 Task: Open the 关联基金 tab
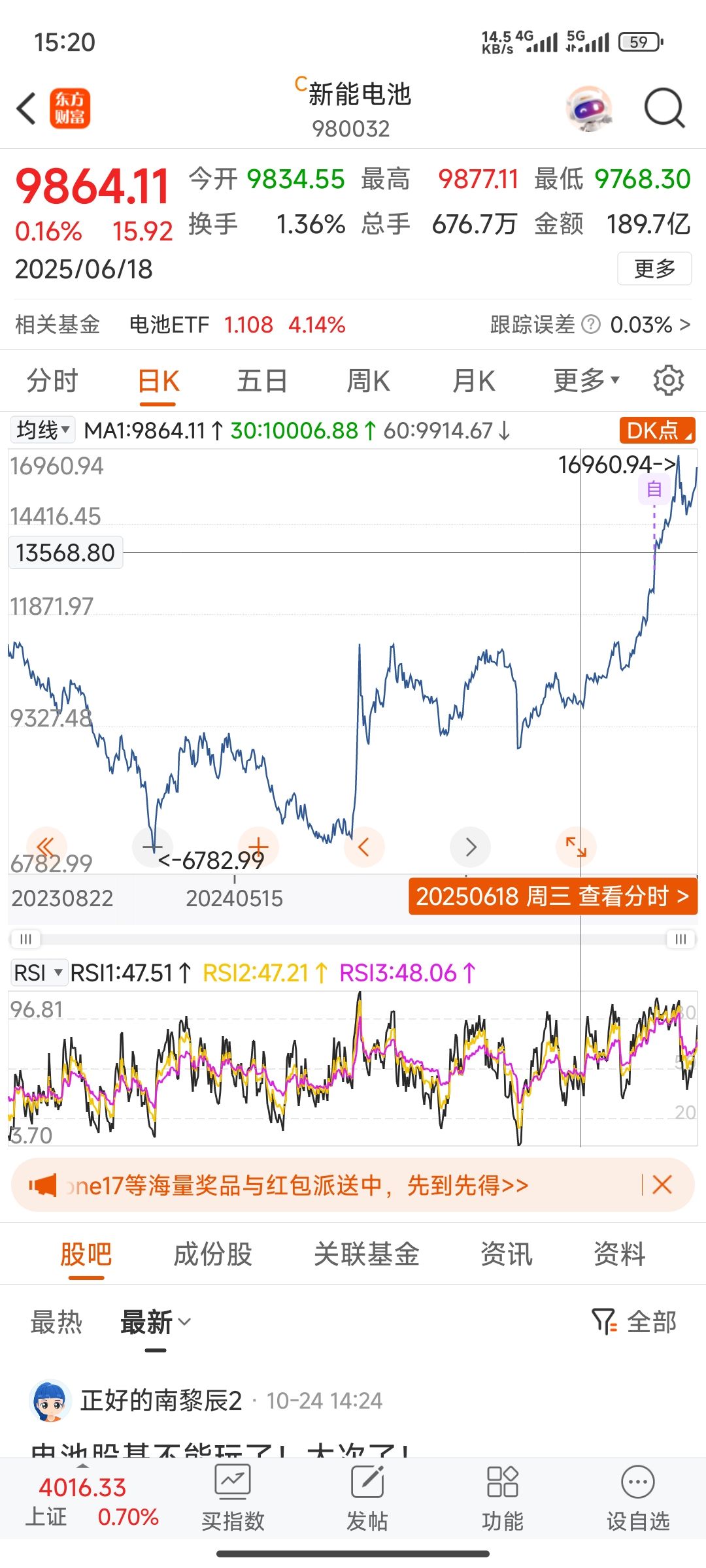coord(366,1254)
